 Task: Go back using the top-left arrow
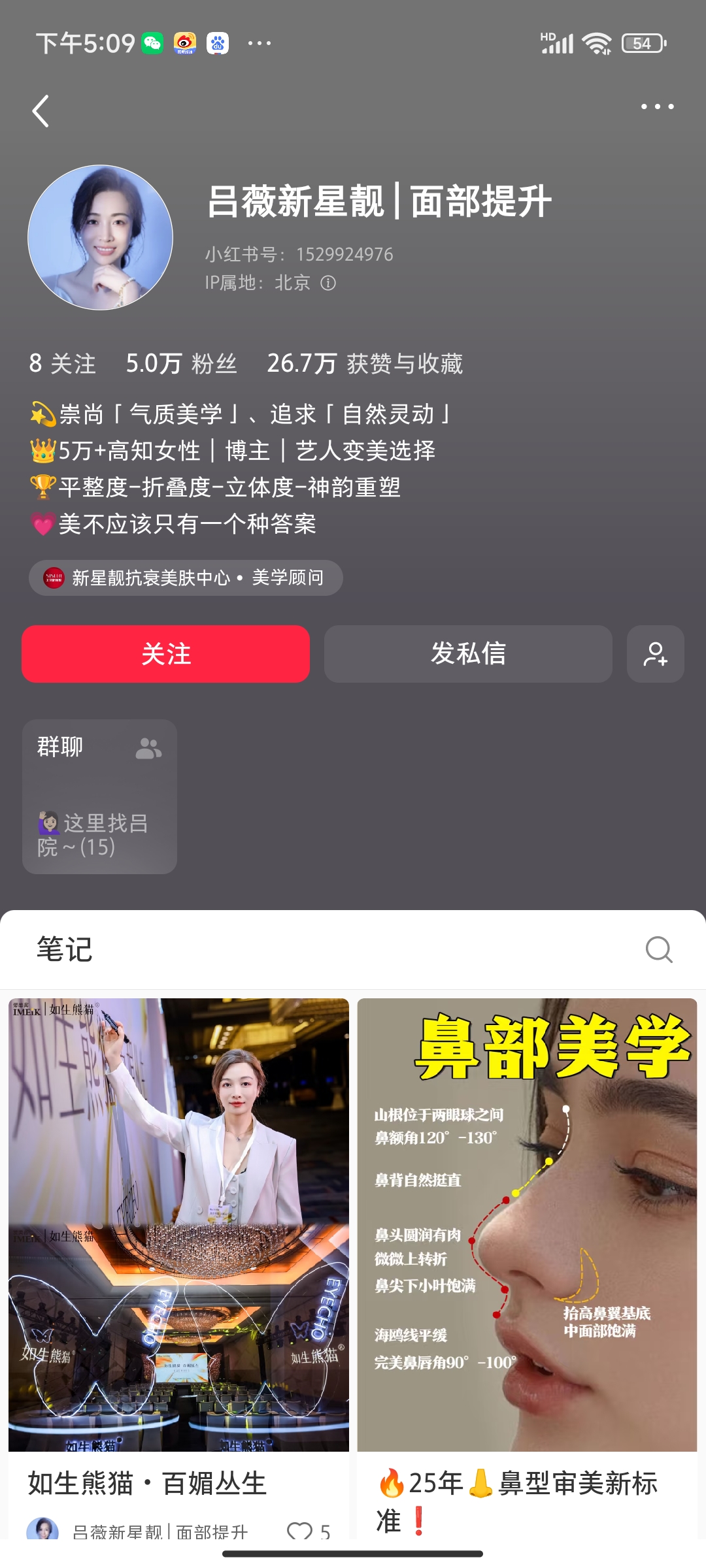41,111
